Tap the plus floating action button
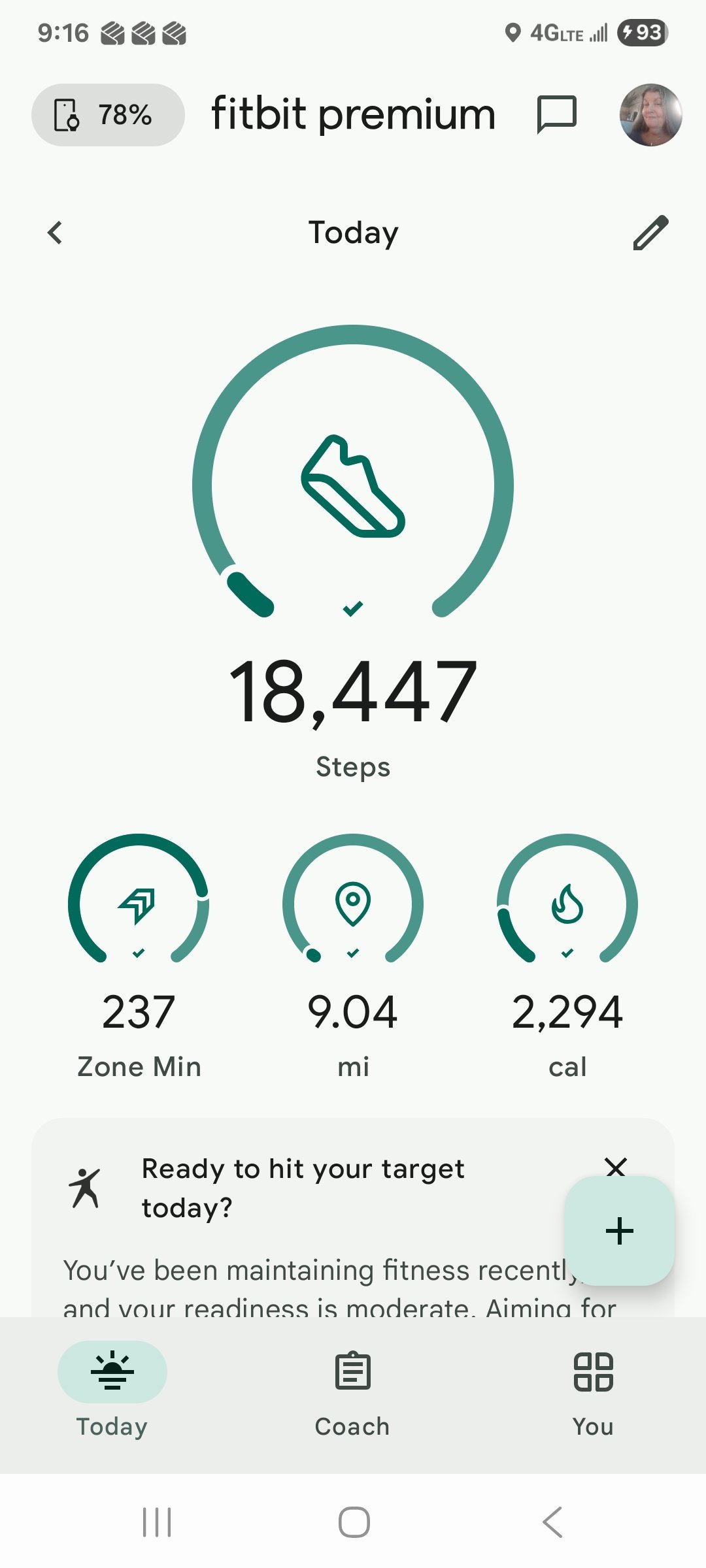Screen dimensions: 706x1568 (x=619, y=1231)
